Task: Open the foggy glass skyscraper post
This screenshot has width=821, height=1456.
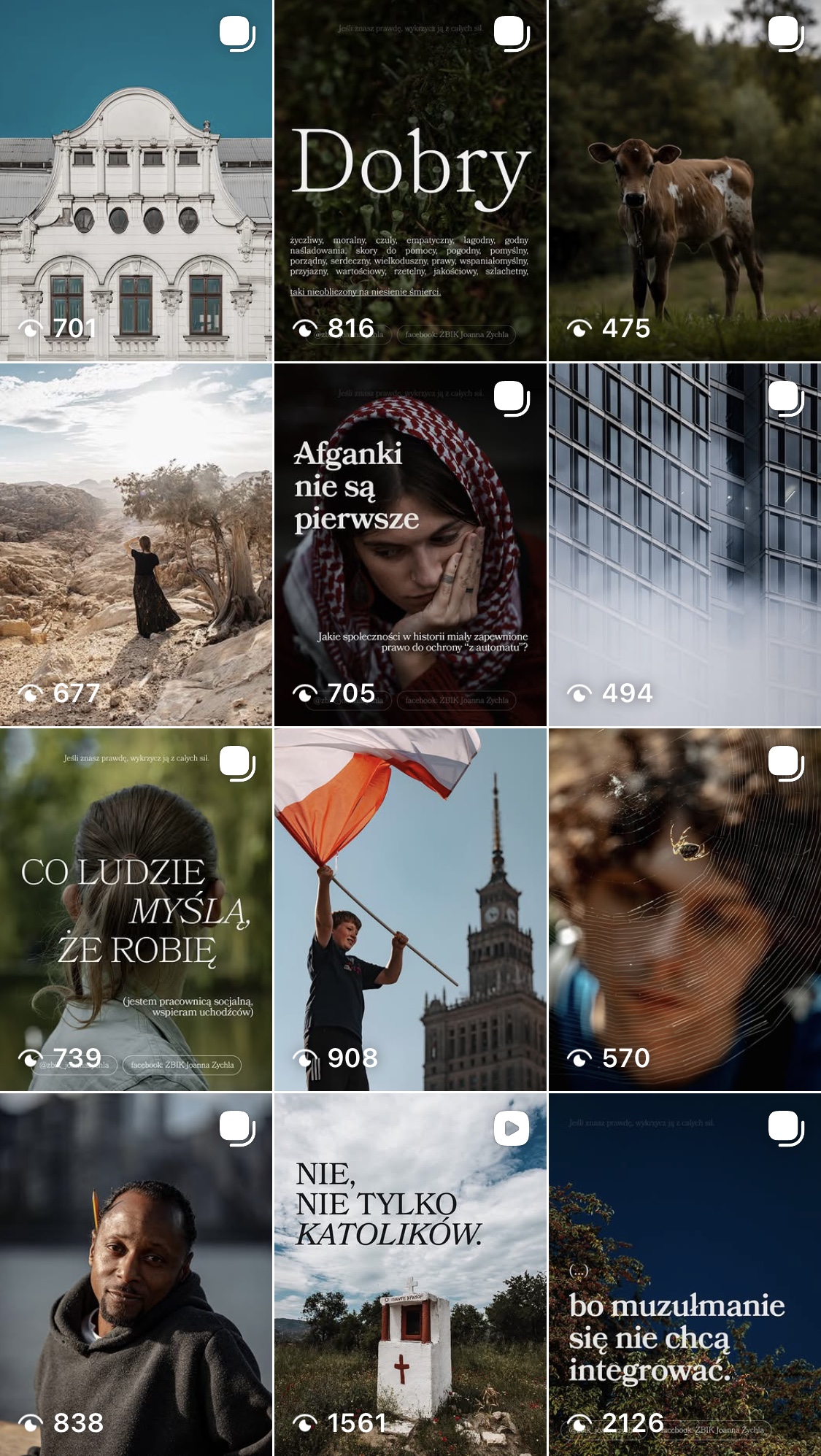Action: tap(685, 544)
